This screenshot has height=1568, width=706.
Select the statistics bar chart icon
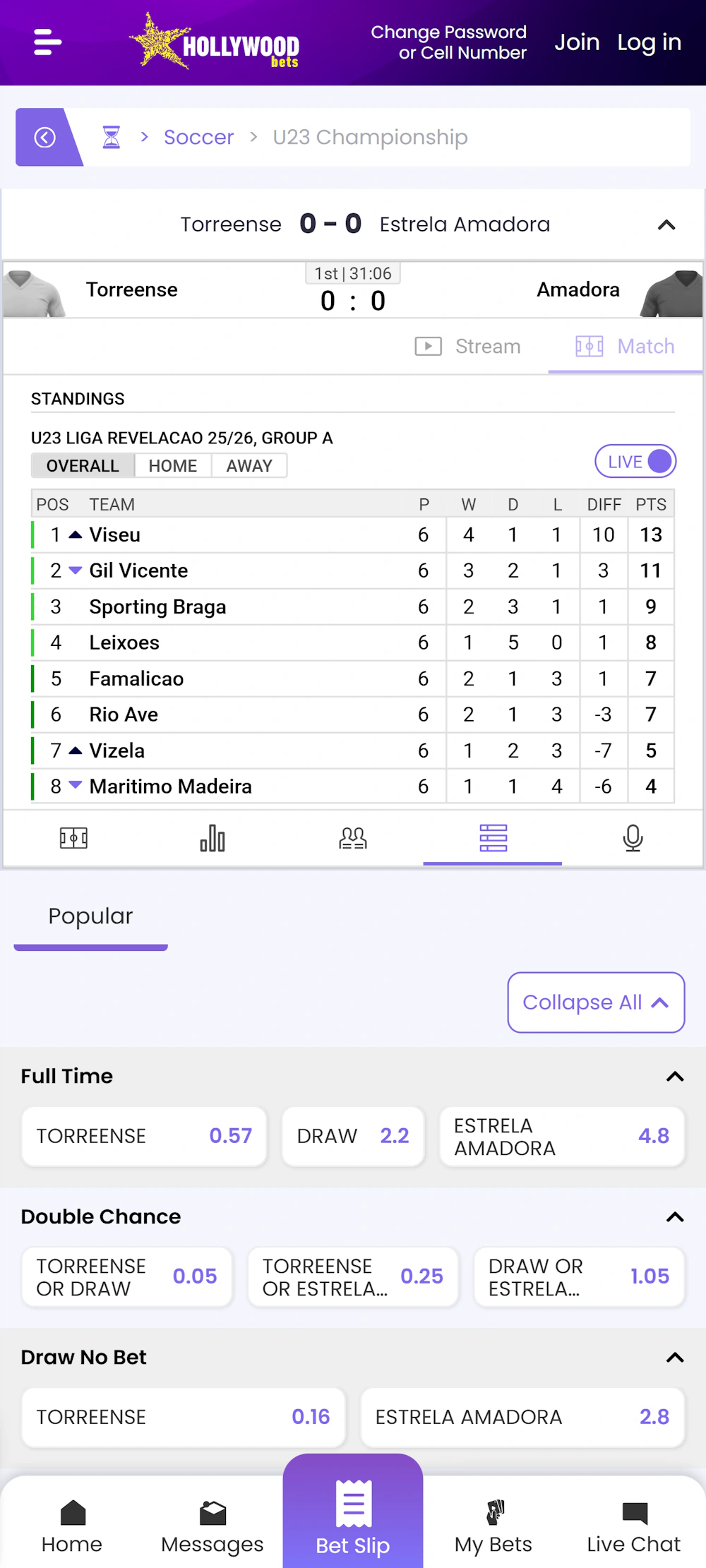(x=213, y=838)
